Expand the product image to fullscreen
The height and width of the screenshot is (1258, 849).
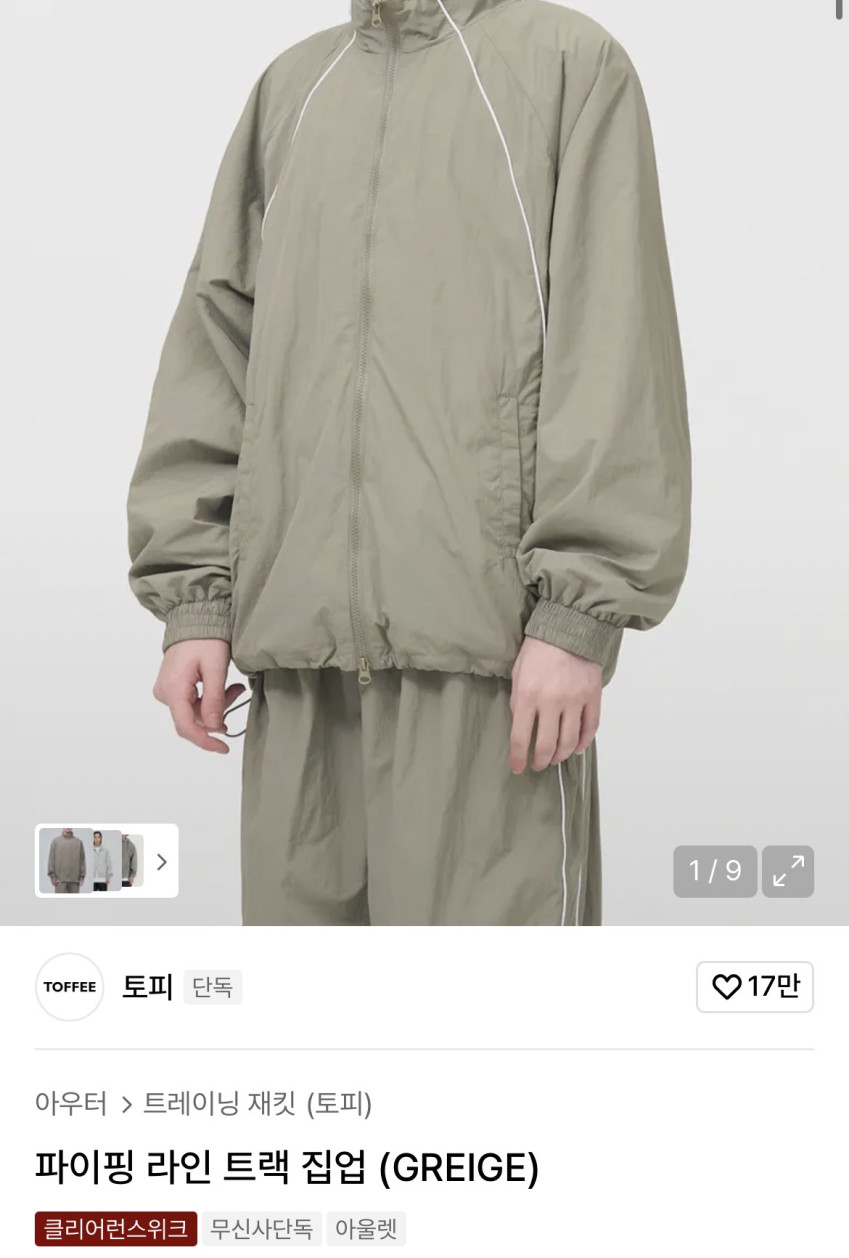(788, 871)
